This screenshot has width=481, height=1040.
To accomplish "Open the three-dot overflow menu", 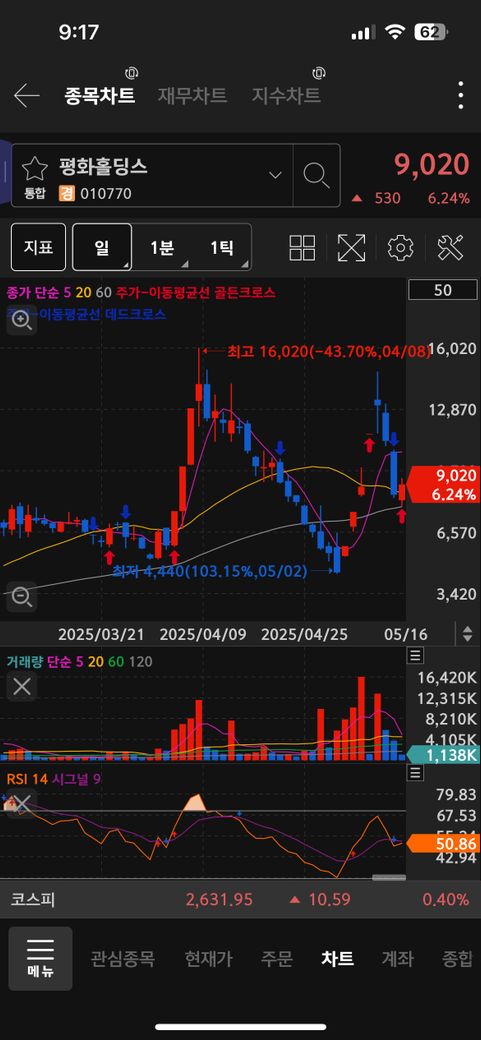I will (x=461, y=96).
